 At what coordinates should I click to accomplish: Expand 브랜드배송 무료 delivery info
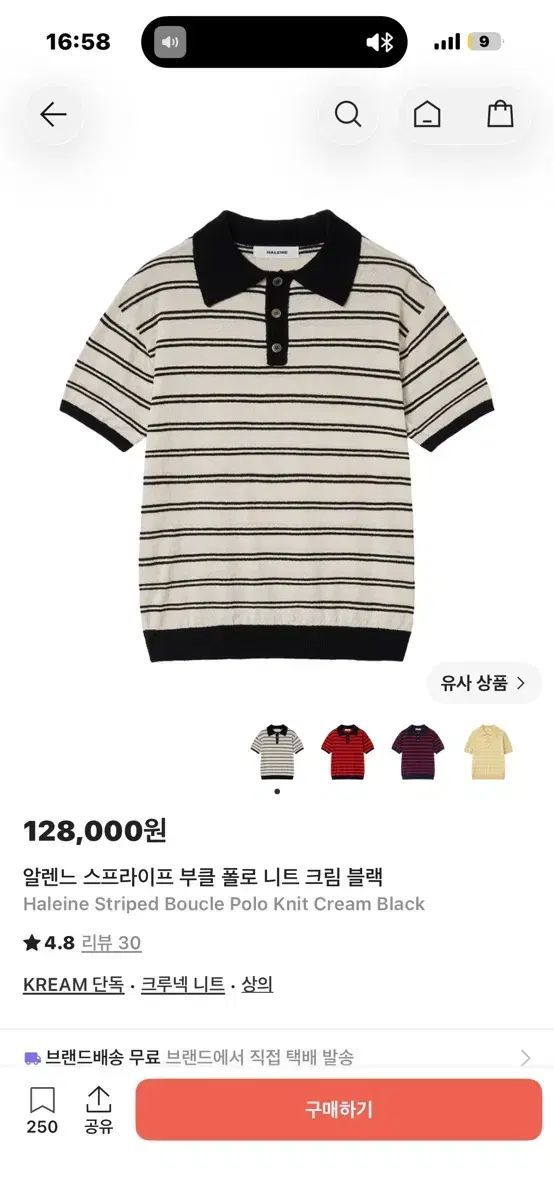click(277, 1057)
